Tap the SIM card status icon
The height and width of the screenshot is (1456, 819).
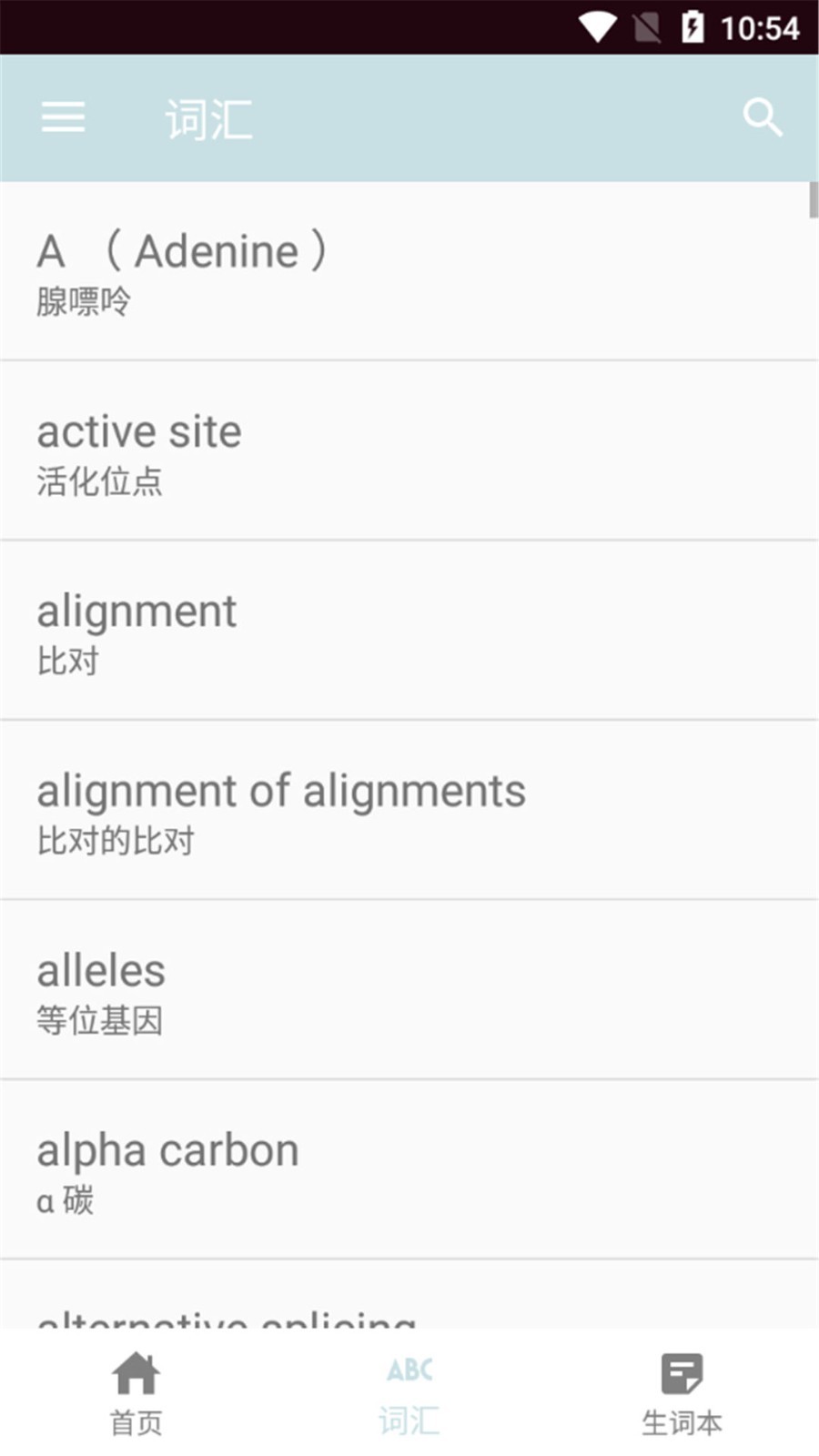click(646, 27)
